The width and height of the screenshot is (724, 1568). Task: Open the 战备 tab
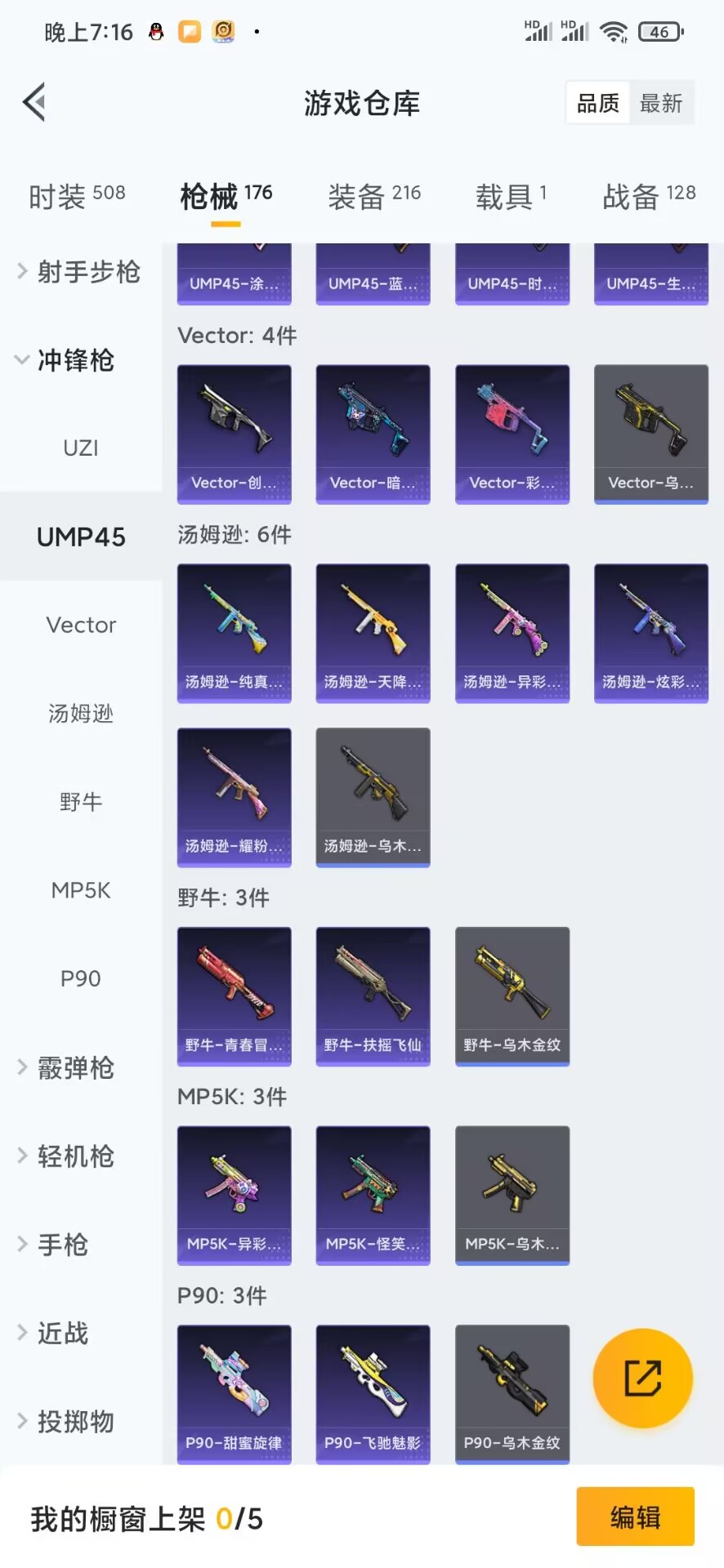[649, 196]
